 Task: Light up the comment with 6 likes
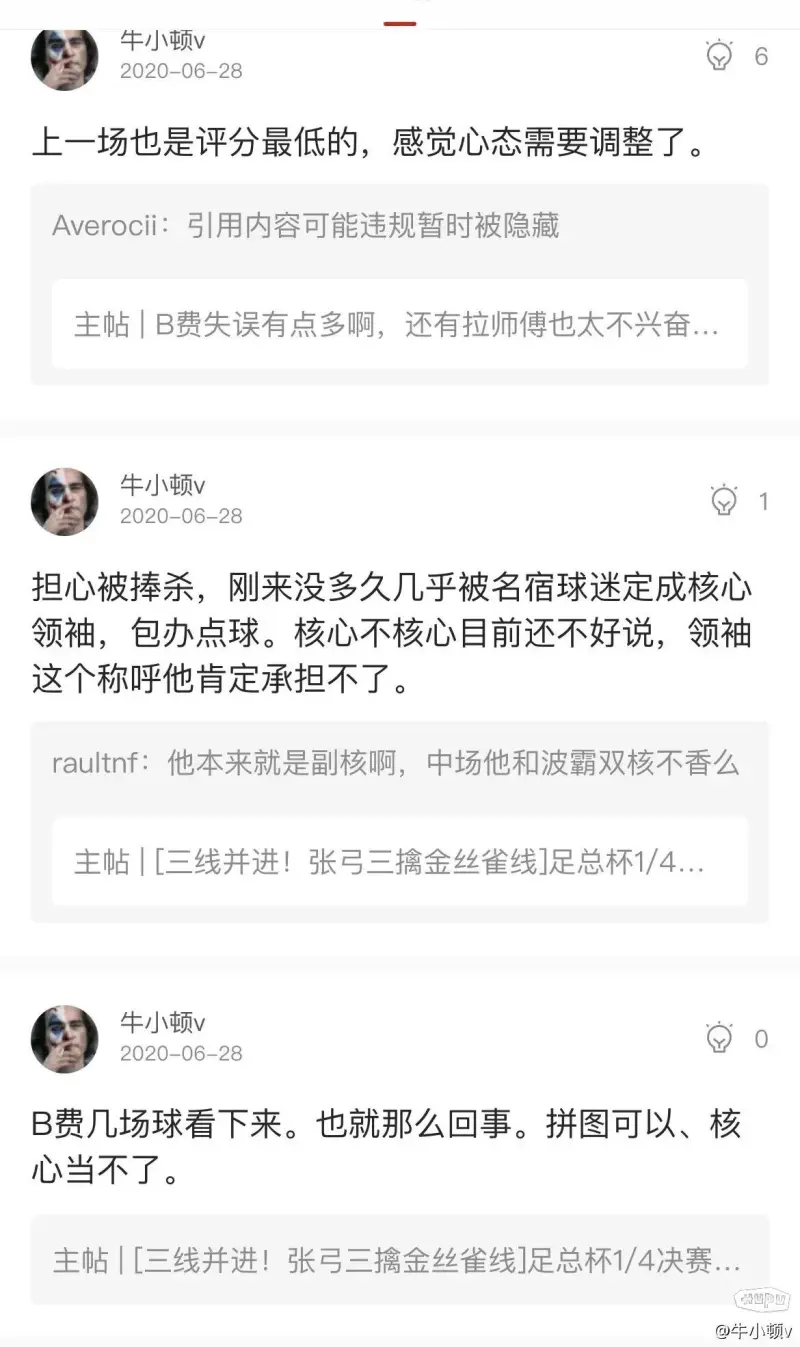[720, 56]
